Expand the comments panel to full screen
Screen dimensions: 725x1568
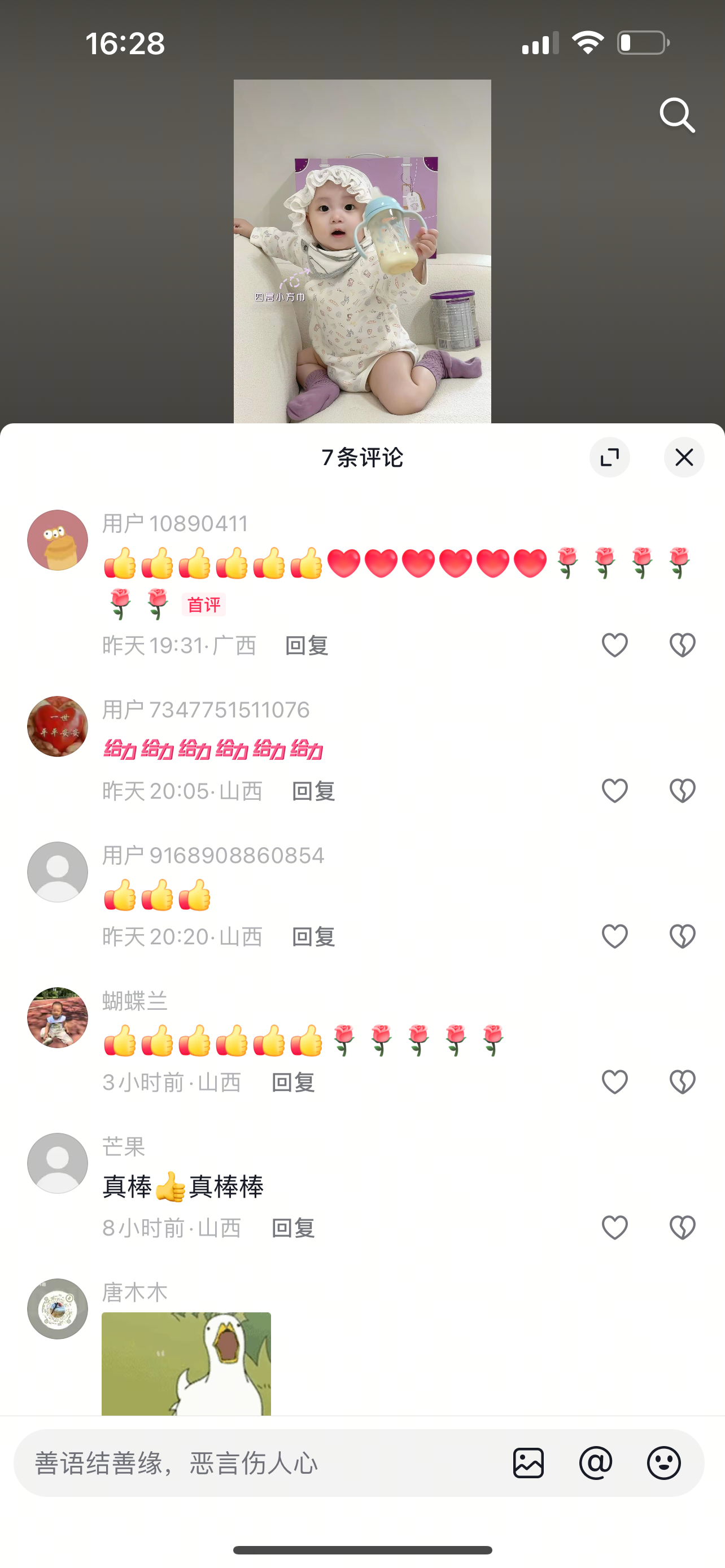point(609,457)
